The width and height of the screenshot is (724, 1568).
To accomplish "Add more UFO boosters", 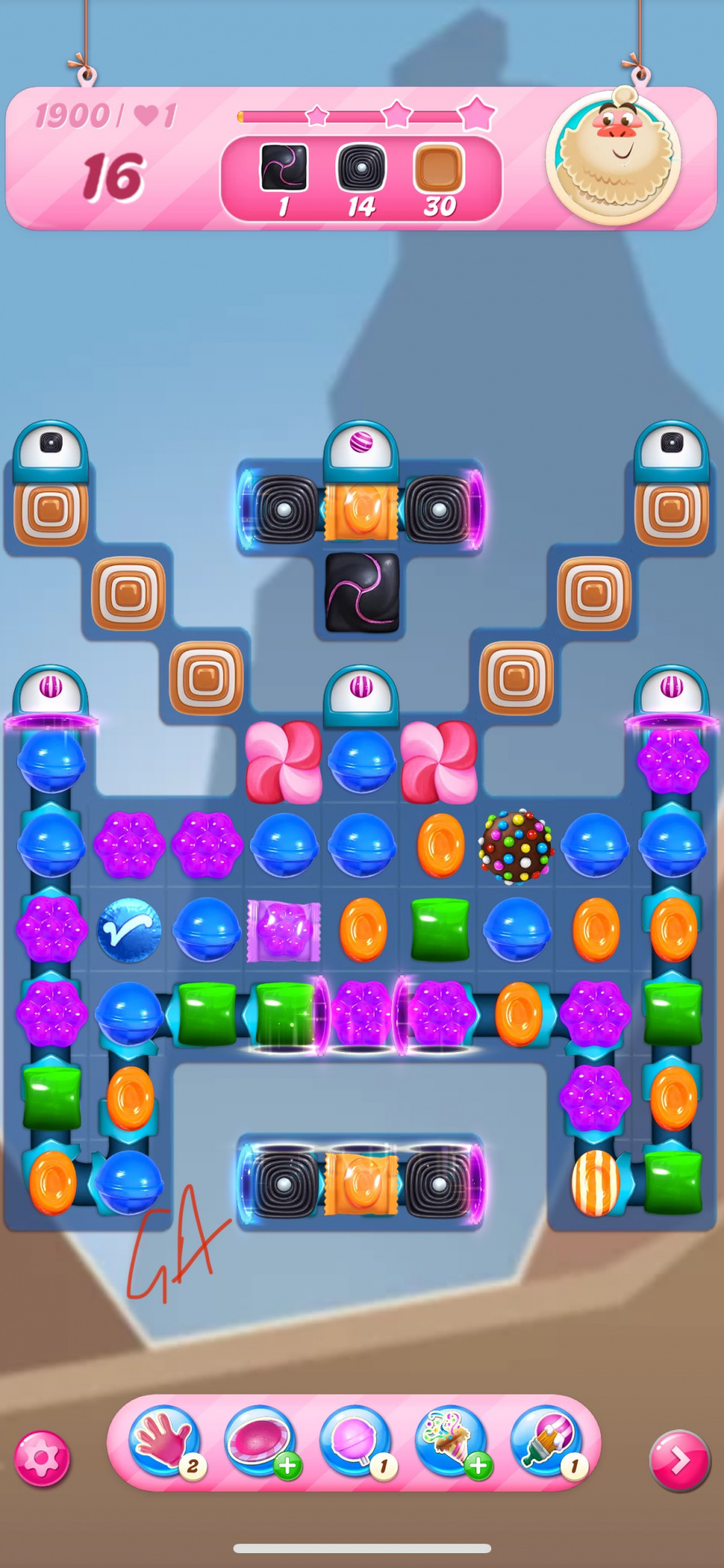I will tap(261, 1442).
